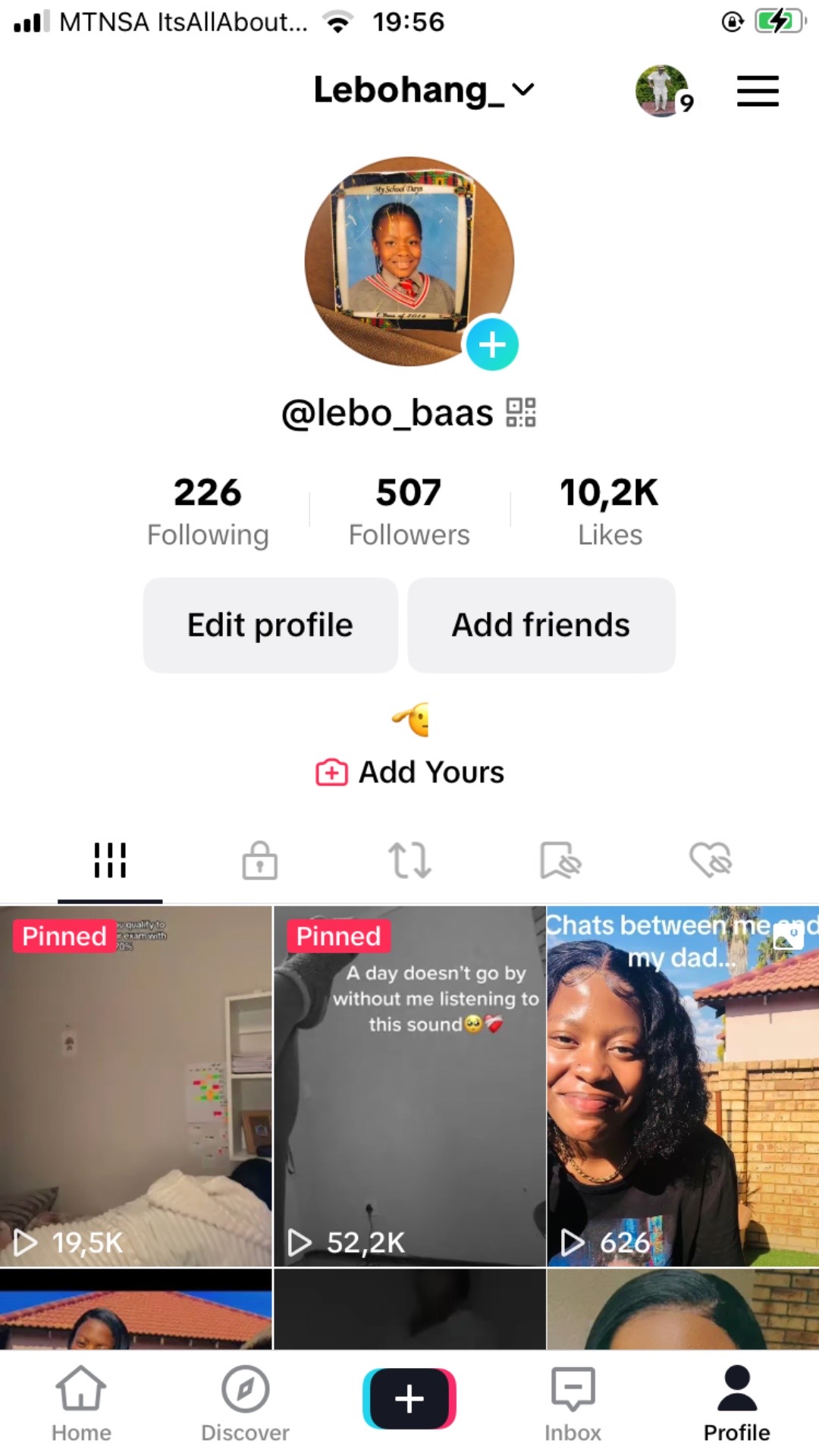Tap Add friends
This screenshot has height=1456, width=819.
(541, 626)
